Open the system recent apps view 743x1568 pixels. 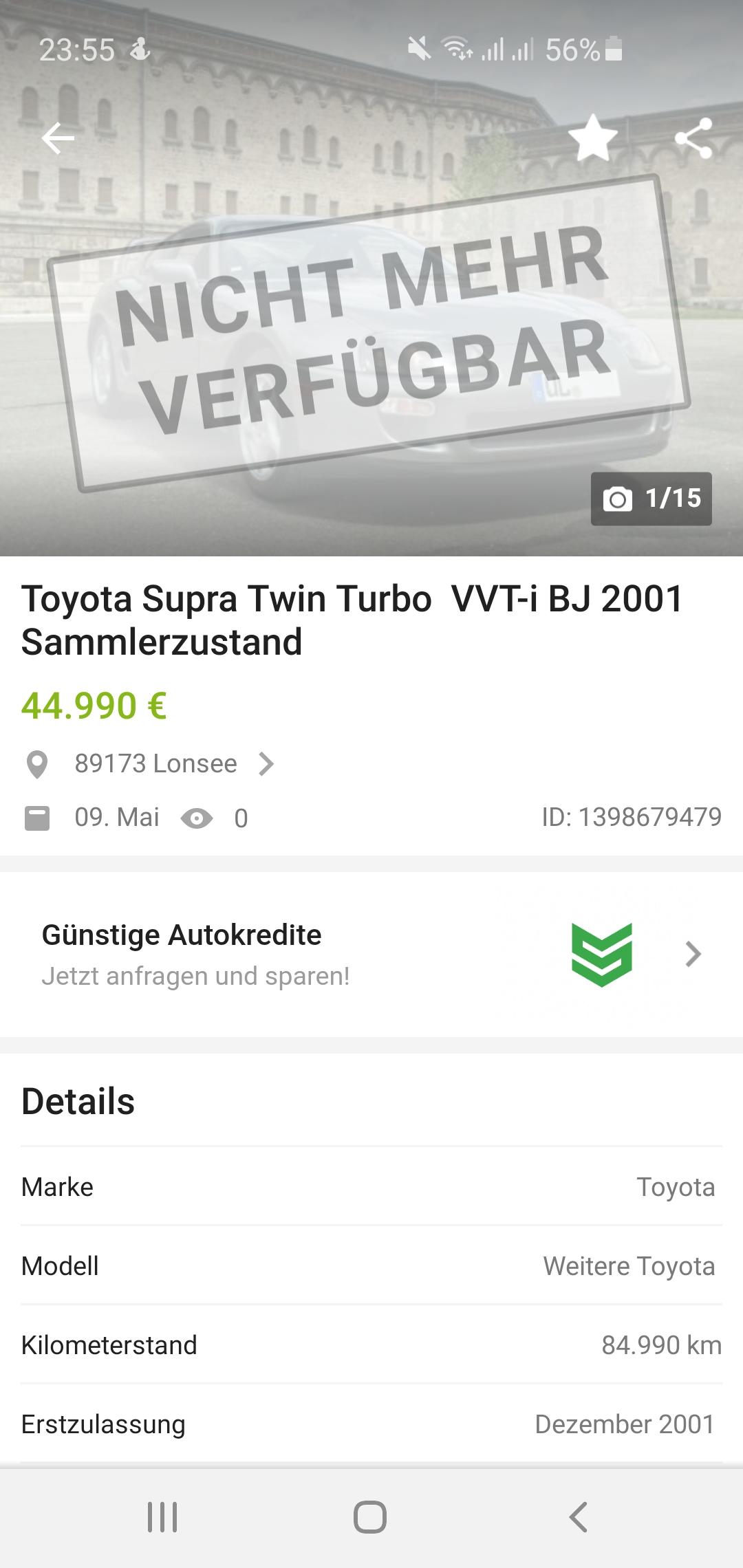162,1517
